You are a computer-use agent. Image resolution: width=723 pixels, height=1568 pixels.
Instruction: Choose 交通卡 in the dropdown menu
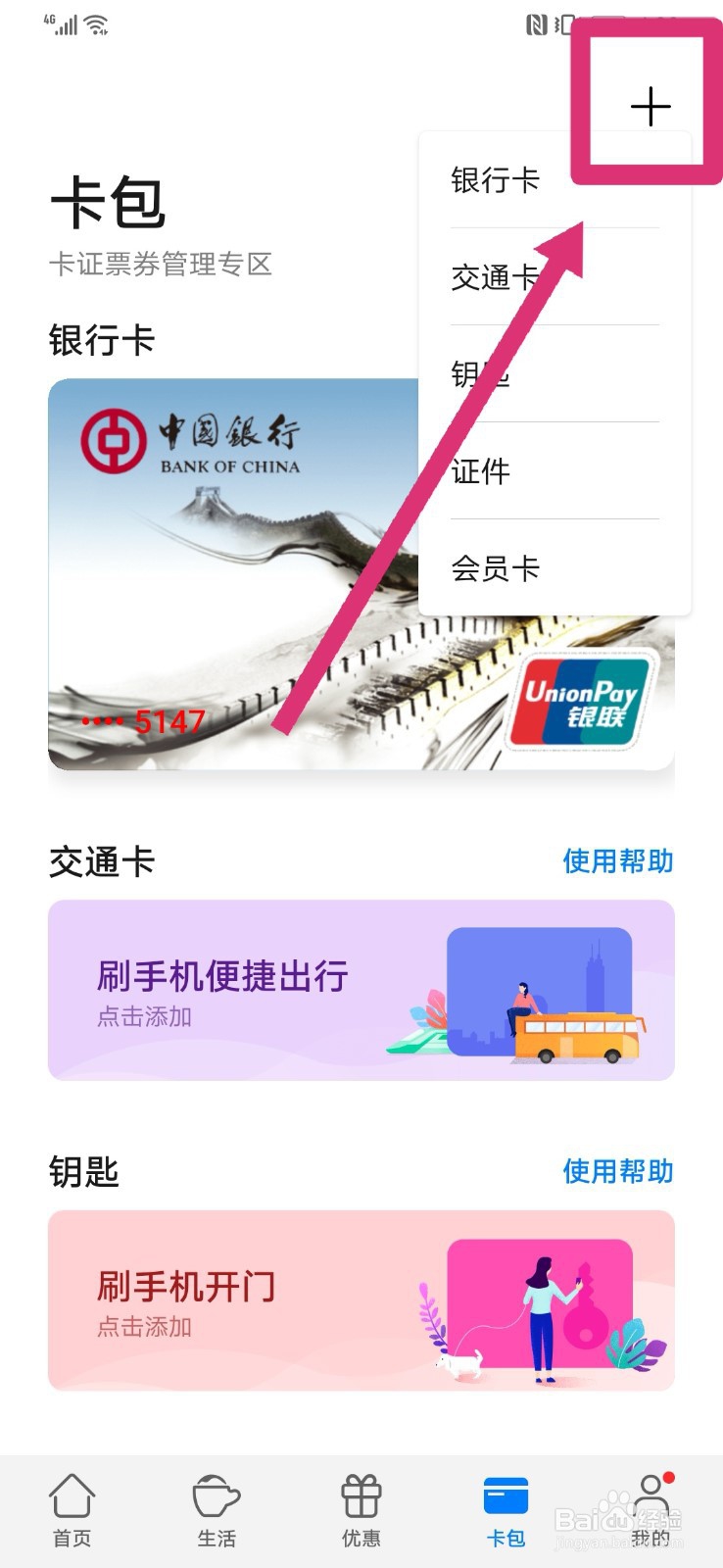pyautogui.click(x=493, y=278)
